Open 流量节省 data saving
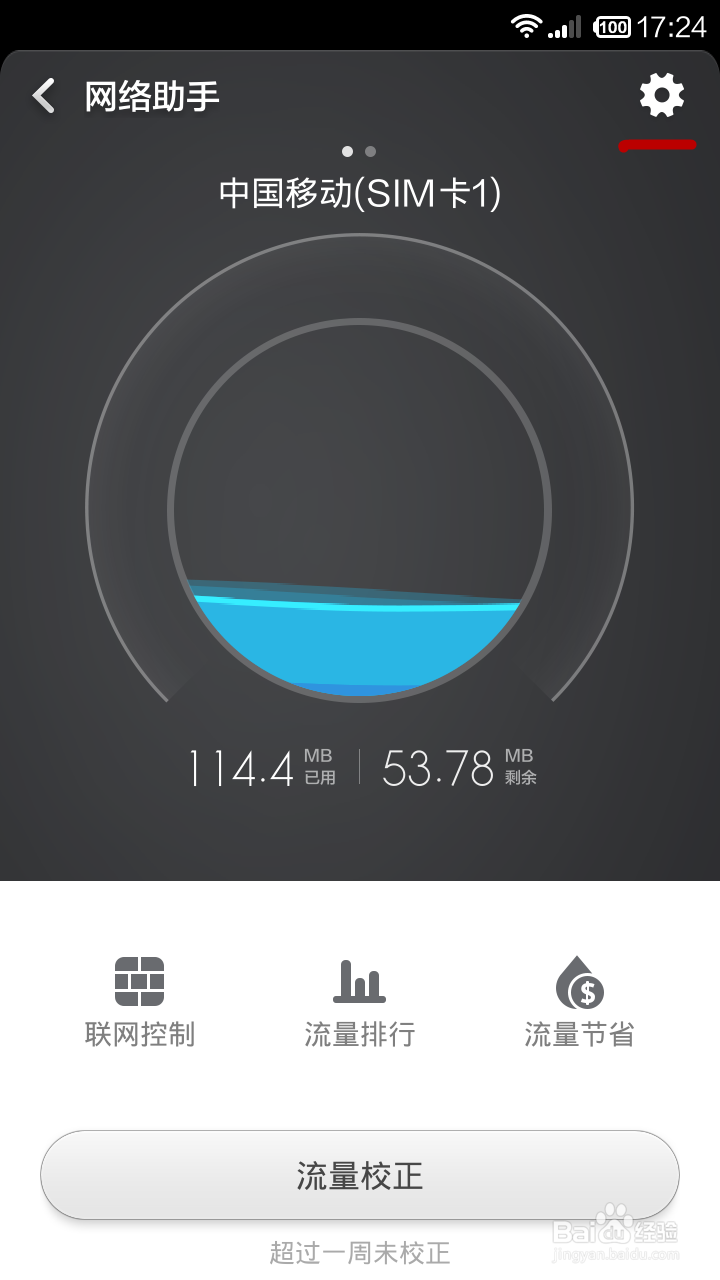This screenshot has height=1280, width=720. [580, 1002]
